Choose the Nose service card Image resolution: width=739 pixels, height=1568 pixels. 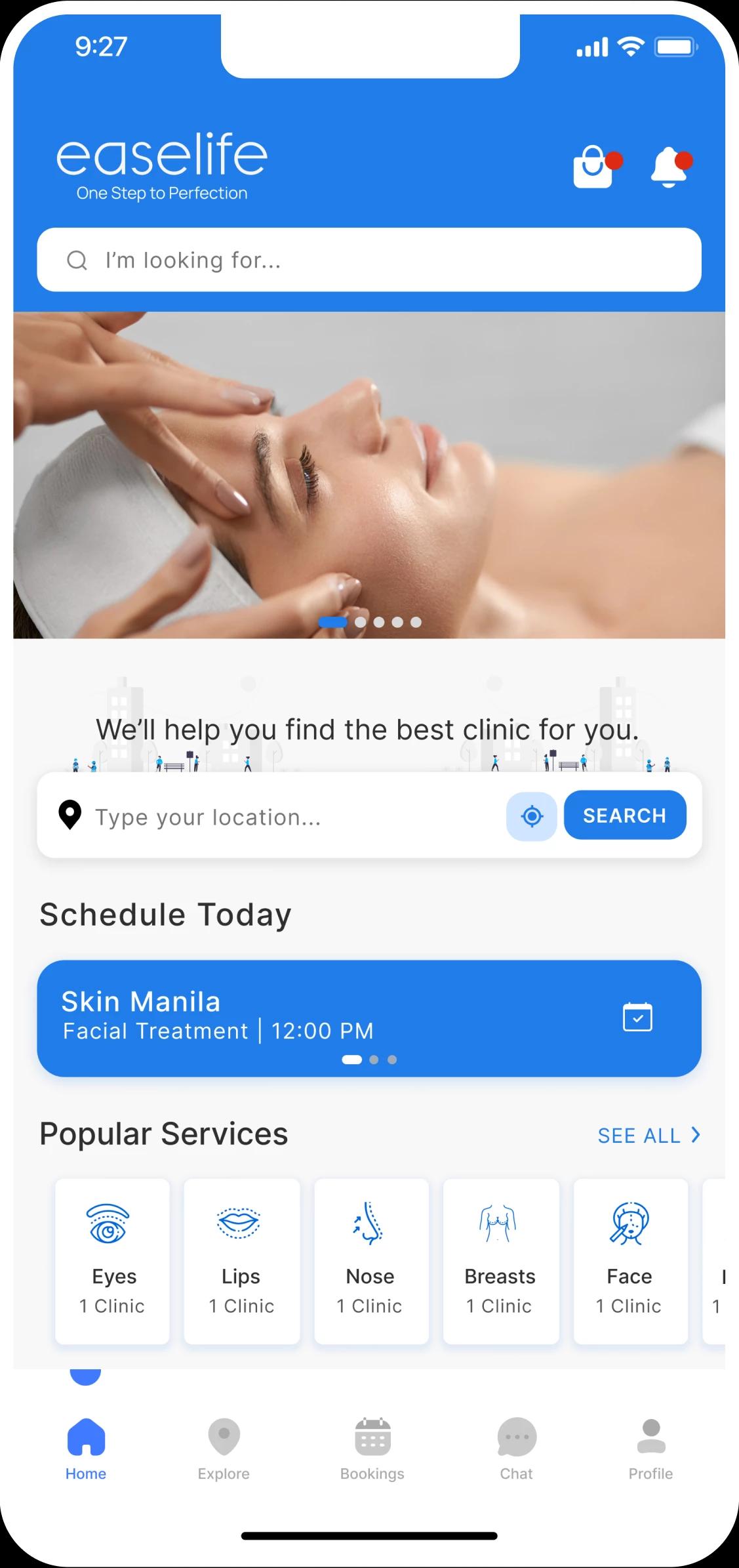pyautogui.click(x=371, y=1260)
